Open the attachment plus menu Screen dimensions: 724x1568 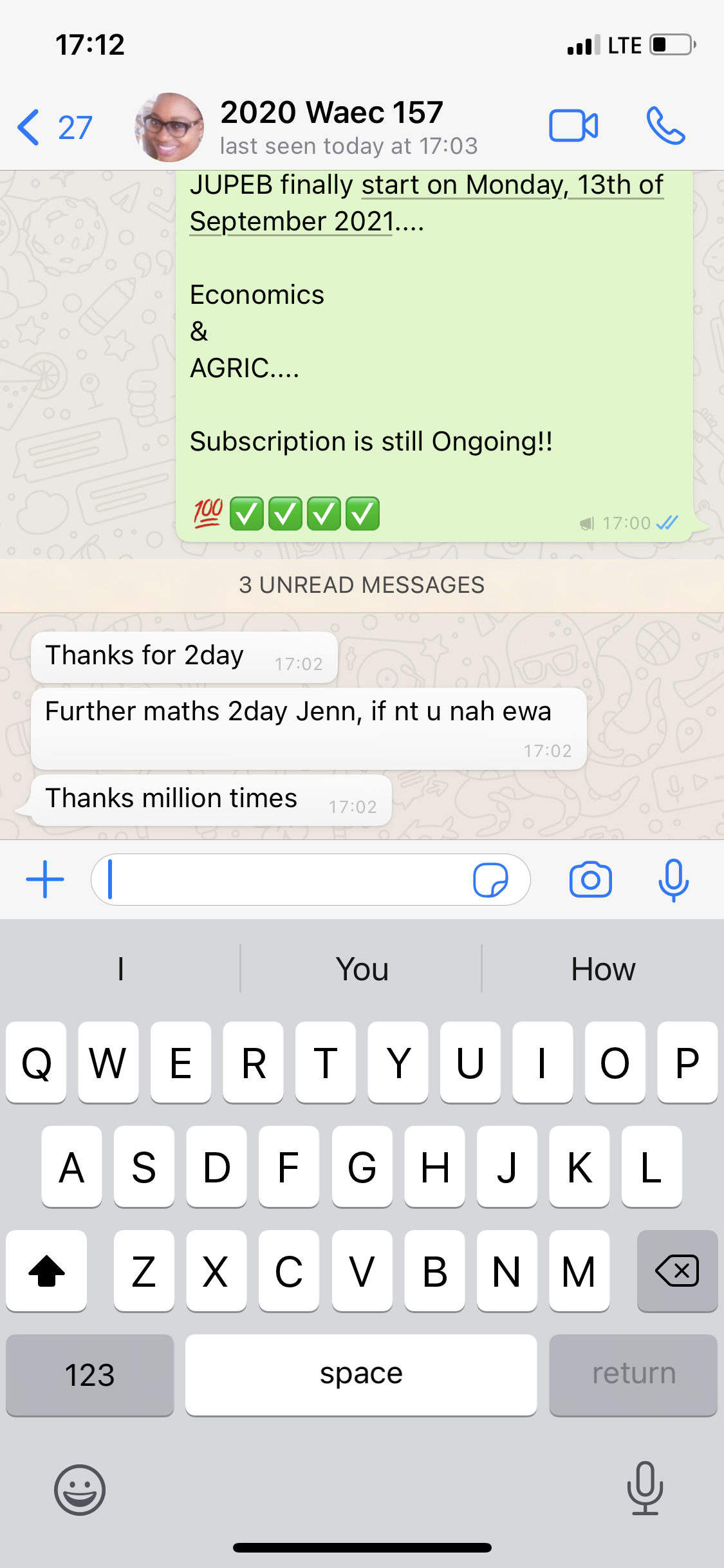tap(45, 879)
